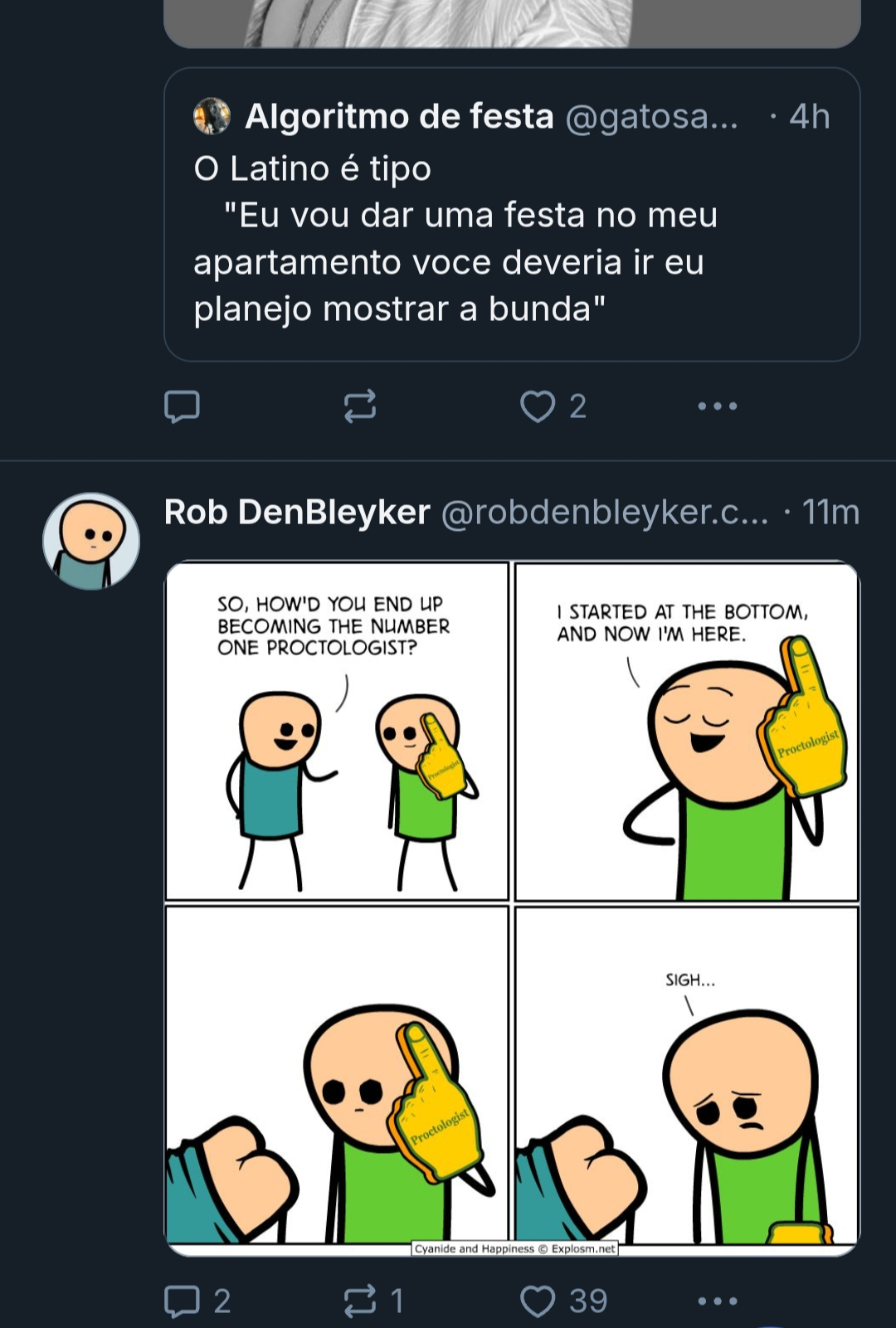Reply to the post quoting Algoritmo de festa
This screenshot has height=1328, width=896.
coord(182,406)
